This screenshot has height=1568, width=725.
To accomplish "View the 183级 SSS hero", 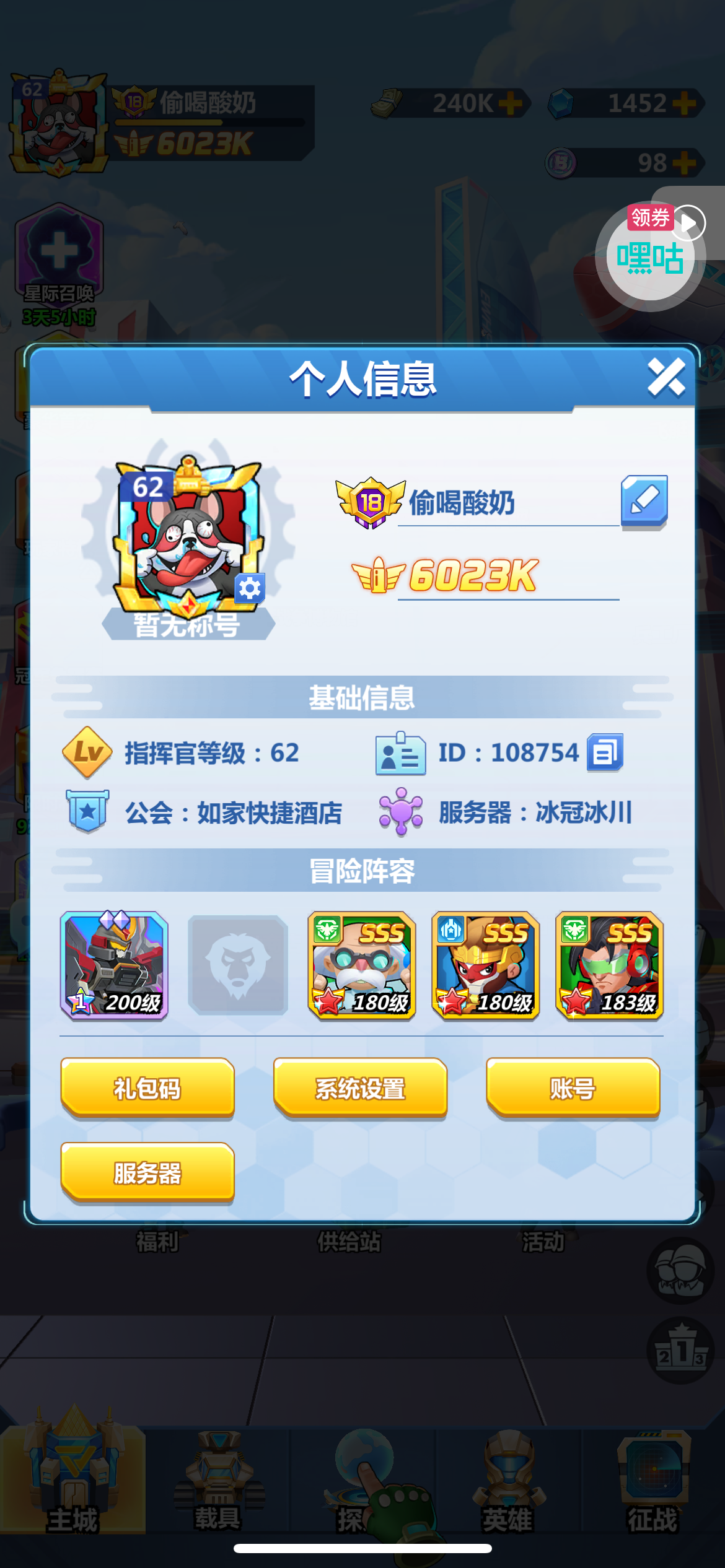I will [610, 965].
